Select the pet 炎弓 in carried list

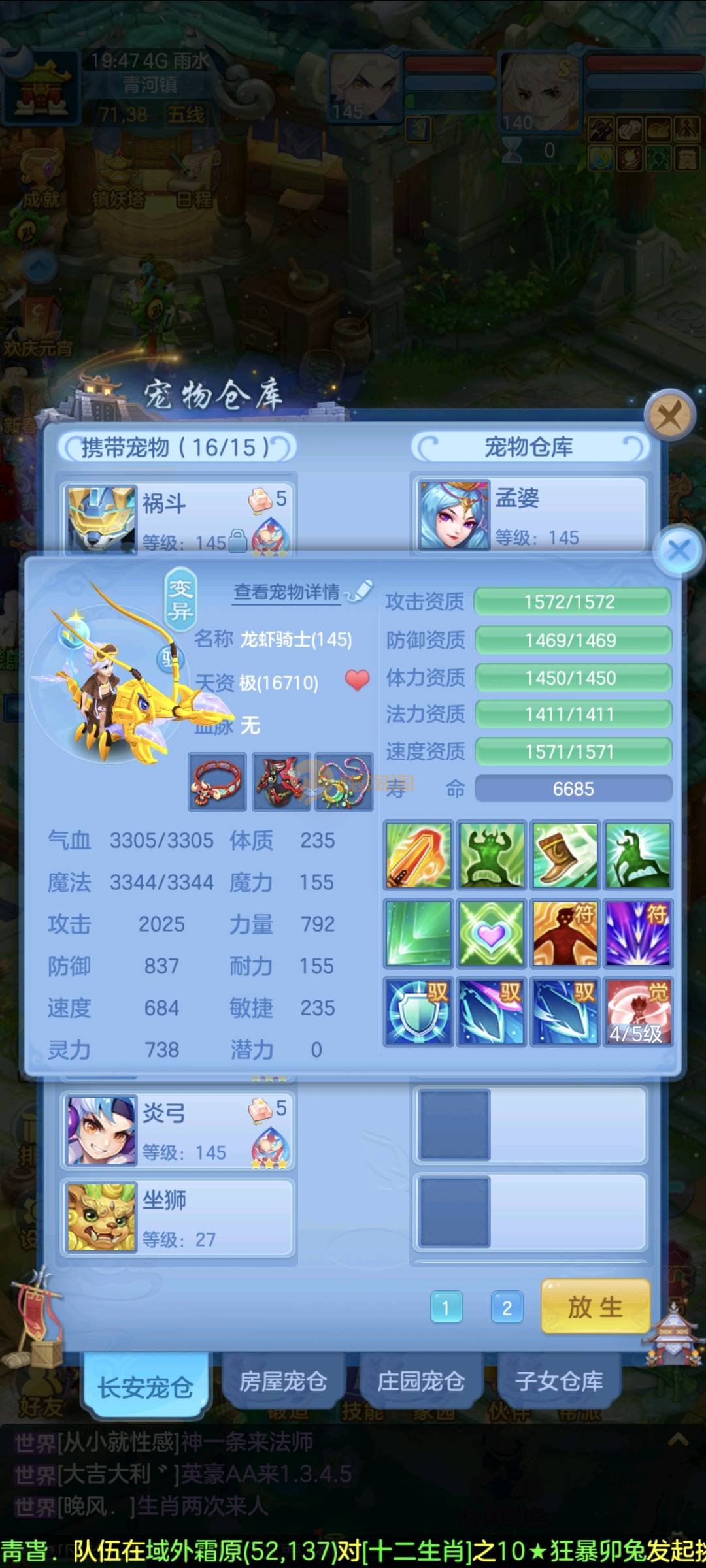[178, 1131]
